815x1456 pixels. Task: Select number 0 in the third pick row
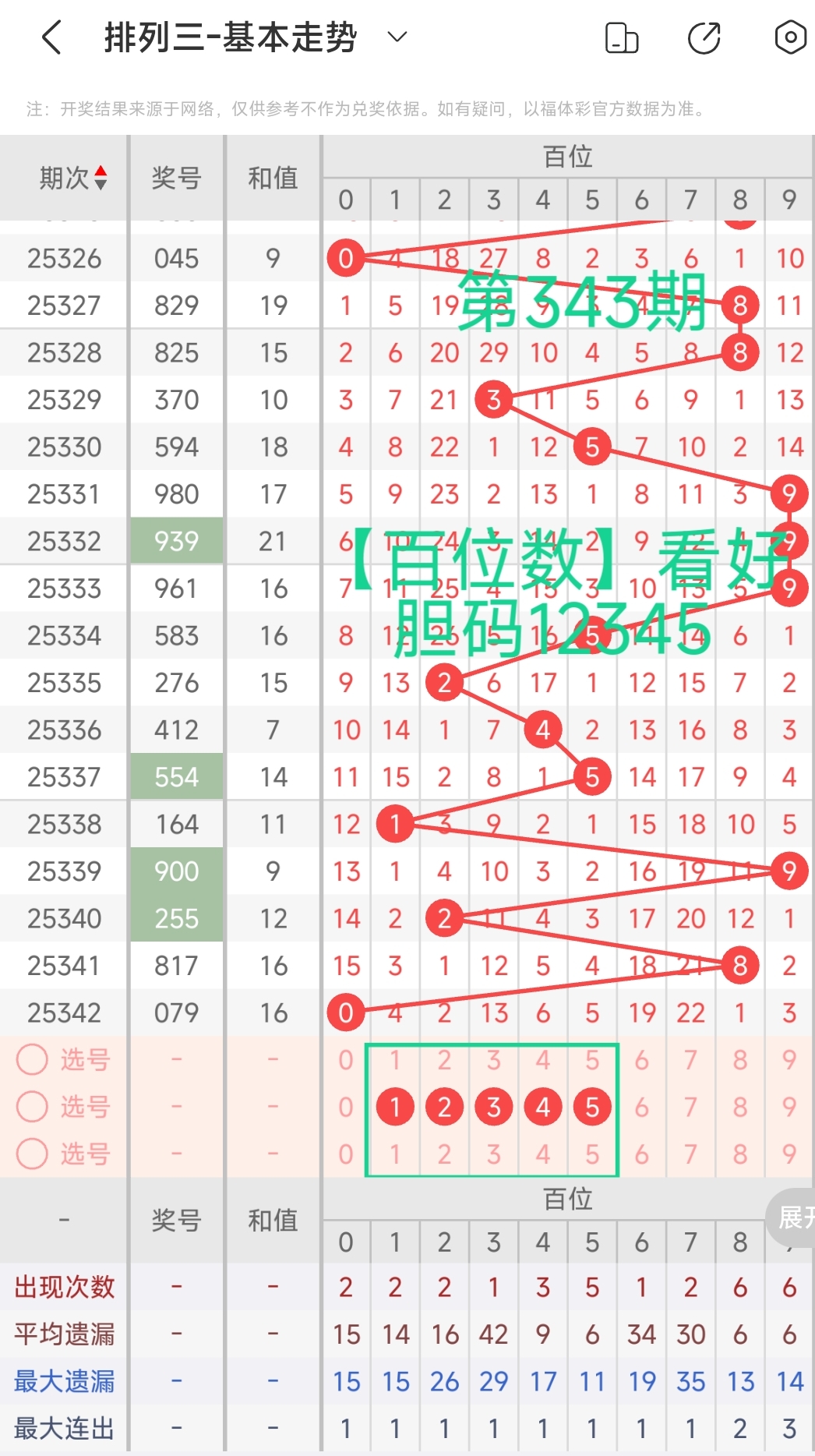[345, 1154]
